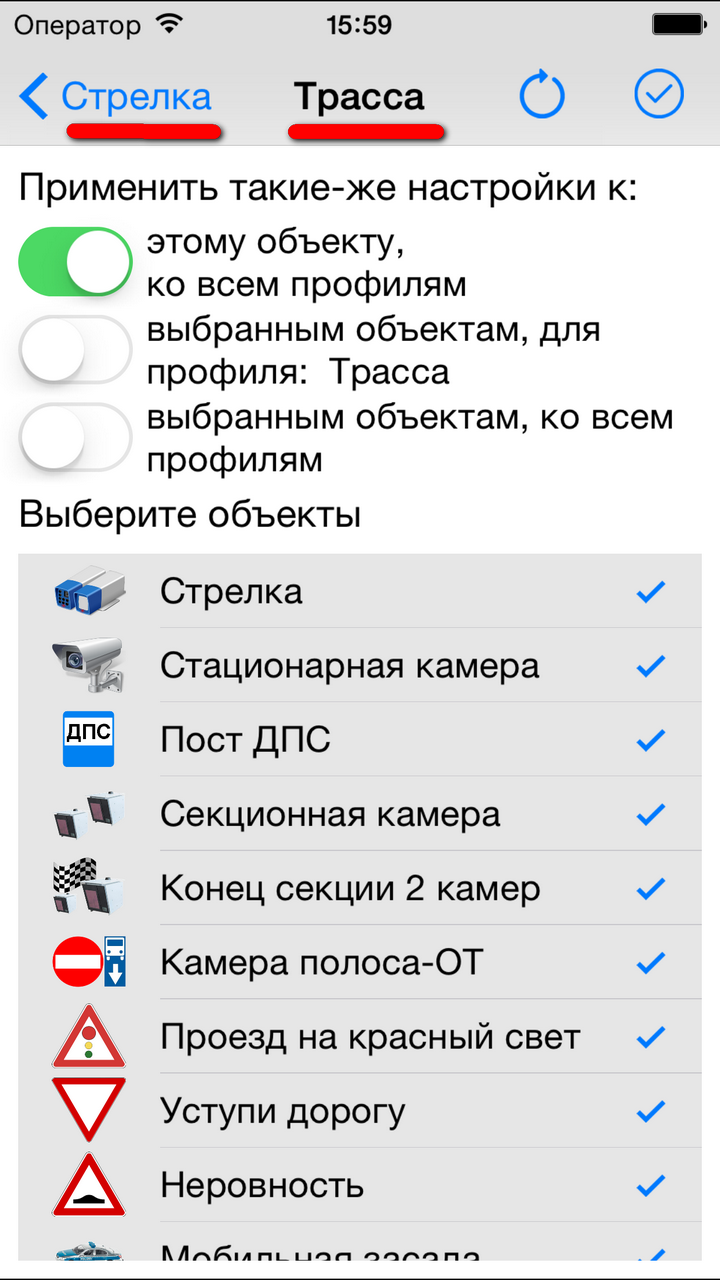Uncheck the Стрелка object row
Viewport: 720px width, 1280px height.
point(360,591)
